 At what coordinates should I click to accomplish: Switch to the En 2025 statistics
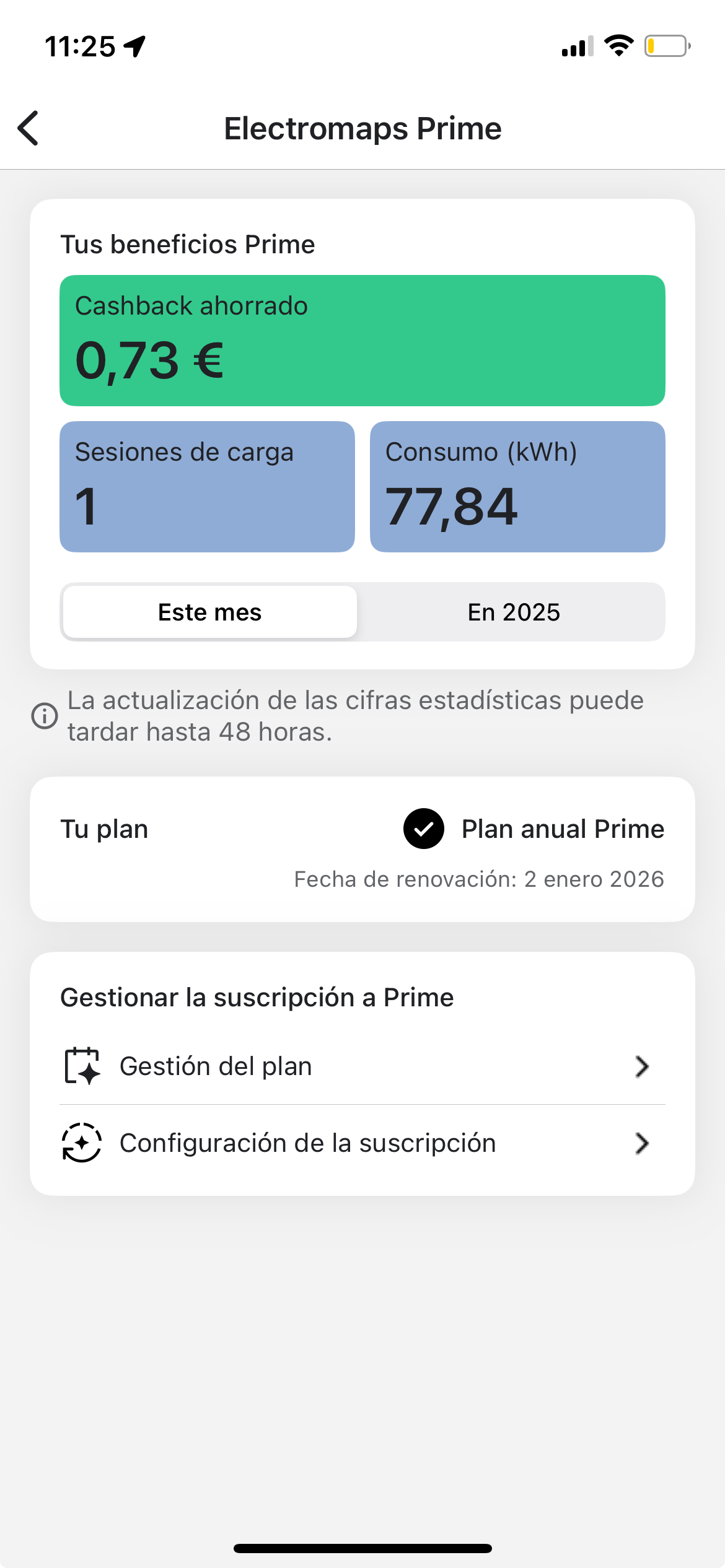[513, 612]
